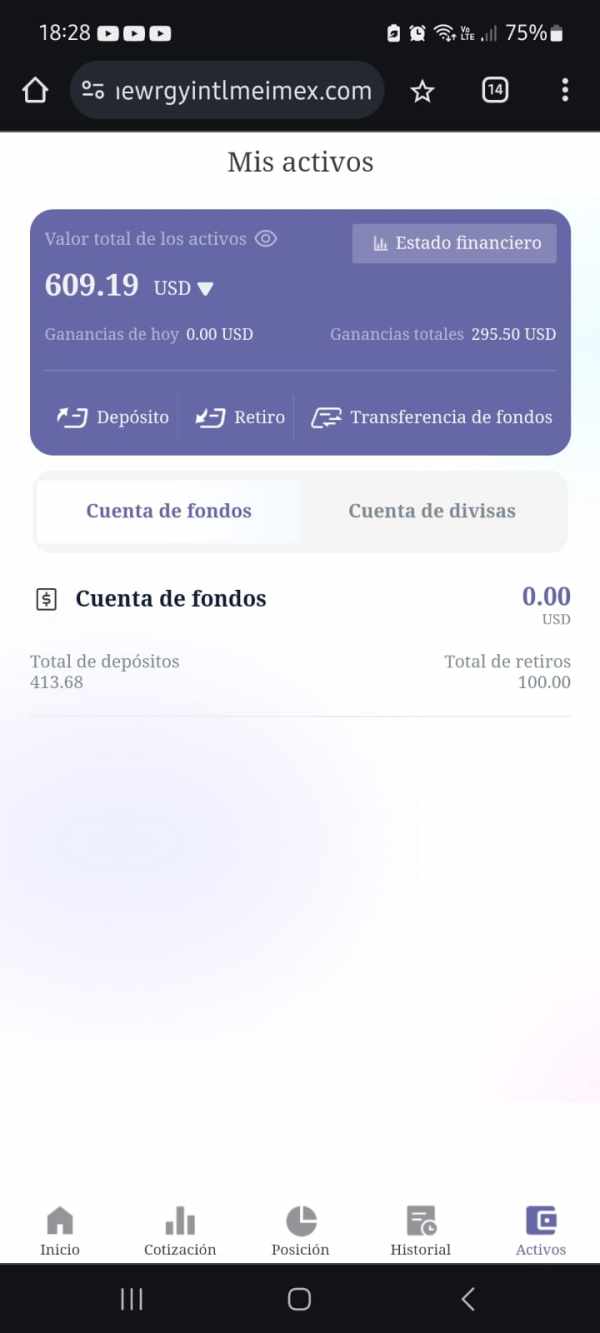600x1333 pixels.
Task: Open the Historial tab
Action: coord(420,1231)
